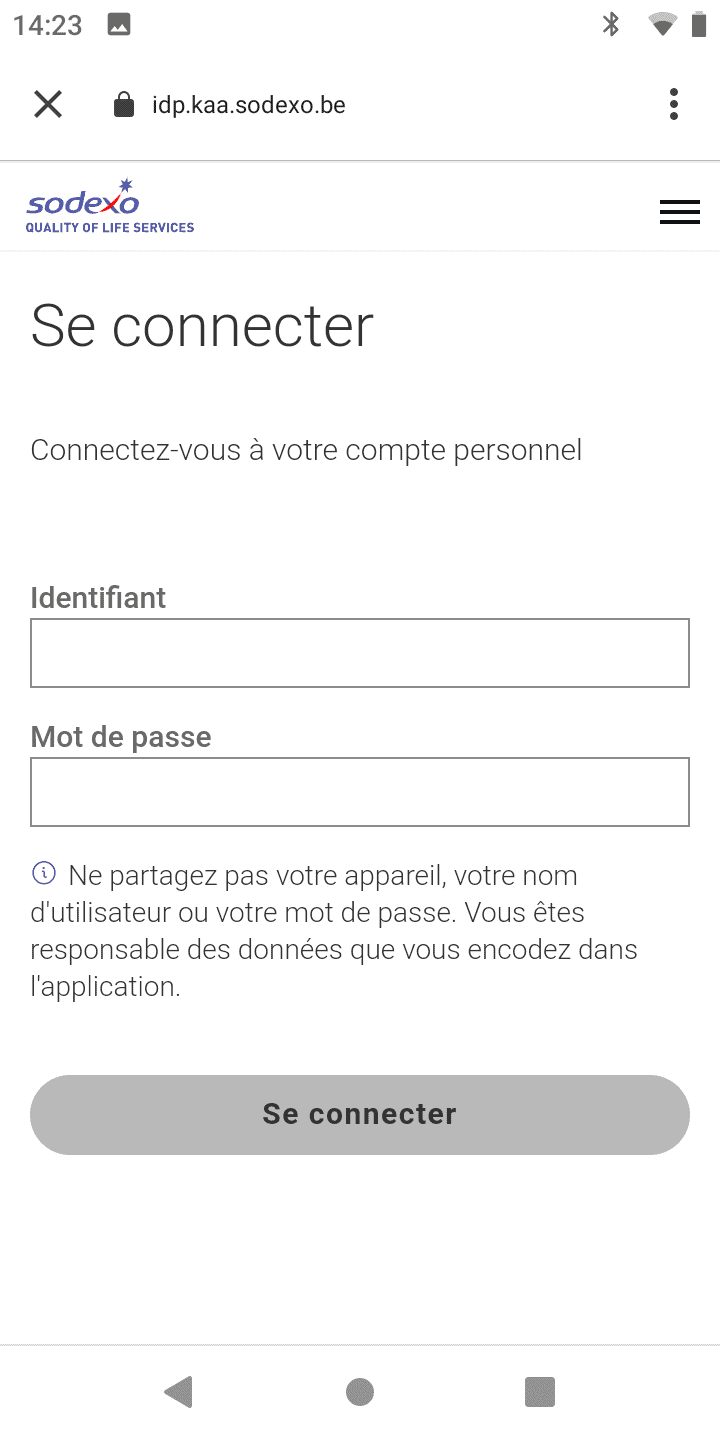Screen dimensions: 720x1440
Task: Tap the Sodexo logo in header
Action: [110, 206]
